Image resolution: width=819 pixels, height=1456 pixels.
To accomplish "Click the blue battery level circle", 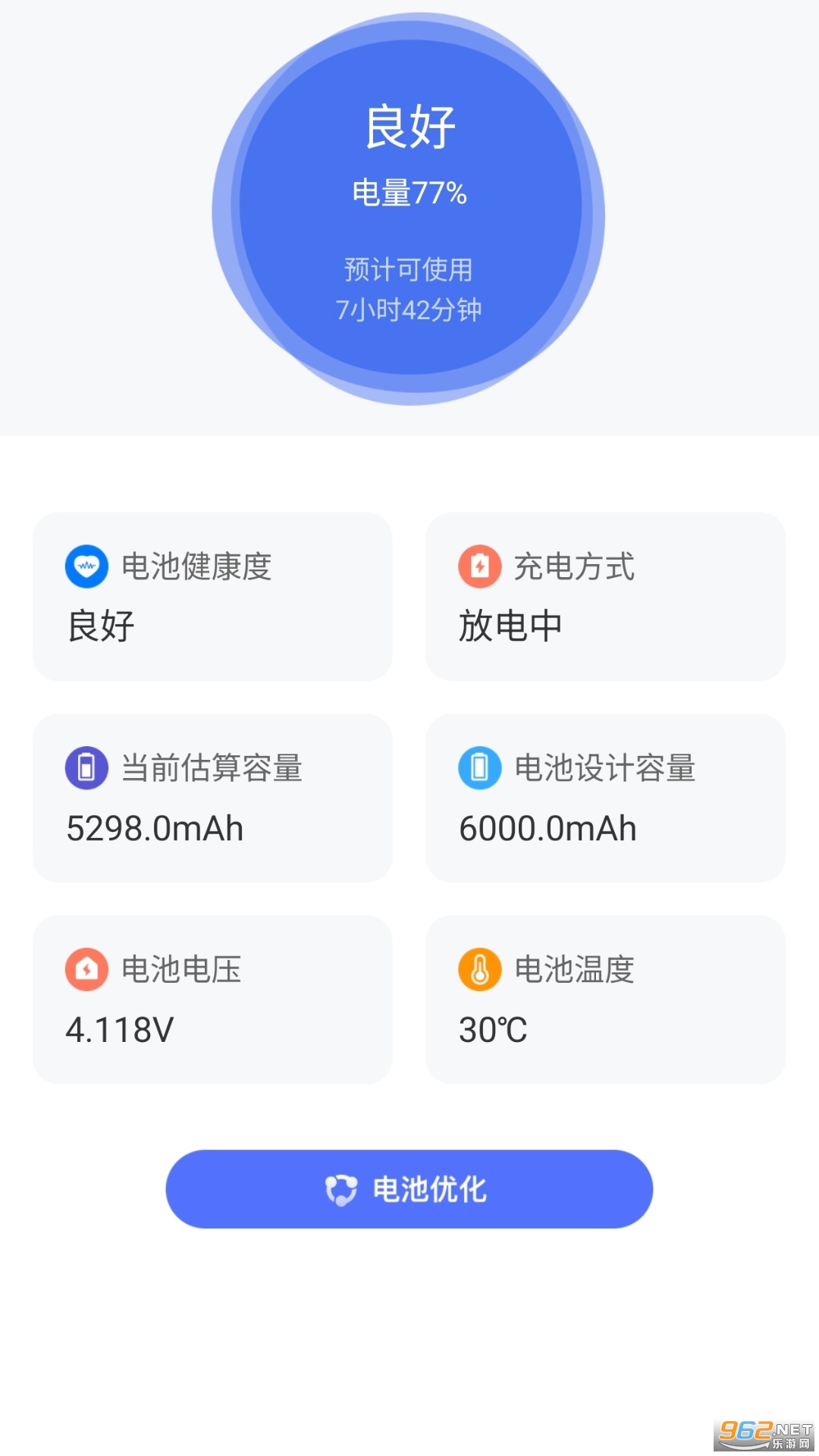I will 409,209.
